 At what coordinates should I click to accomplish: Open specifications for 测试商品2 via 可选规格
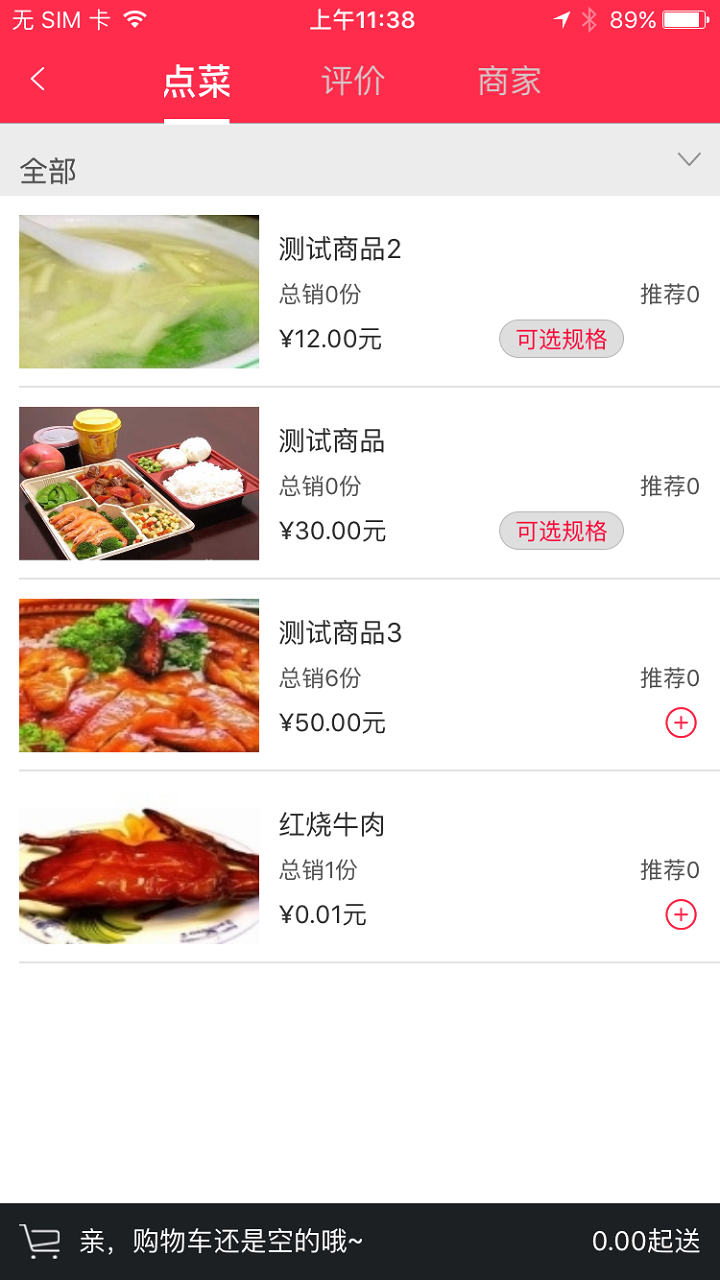(561, 339)
